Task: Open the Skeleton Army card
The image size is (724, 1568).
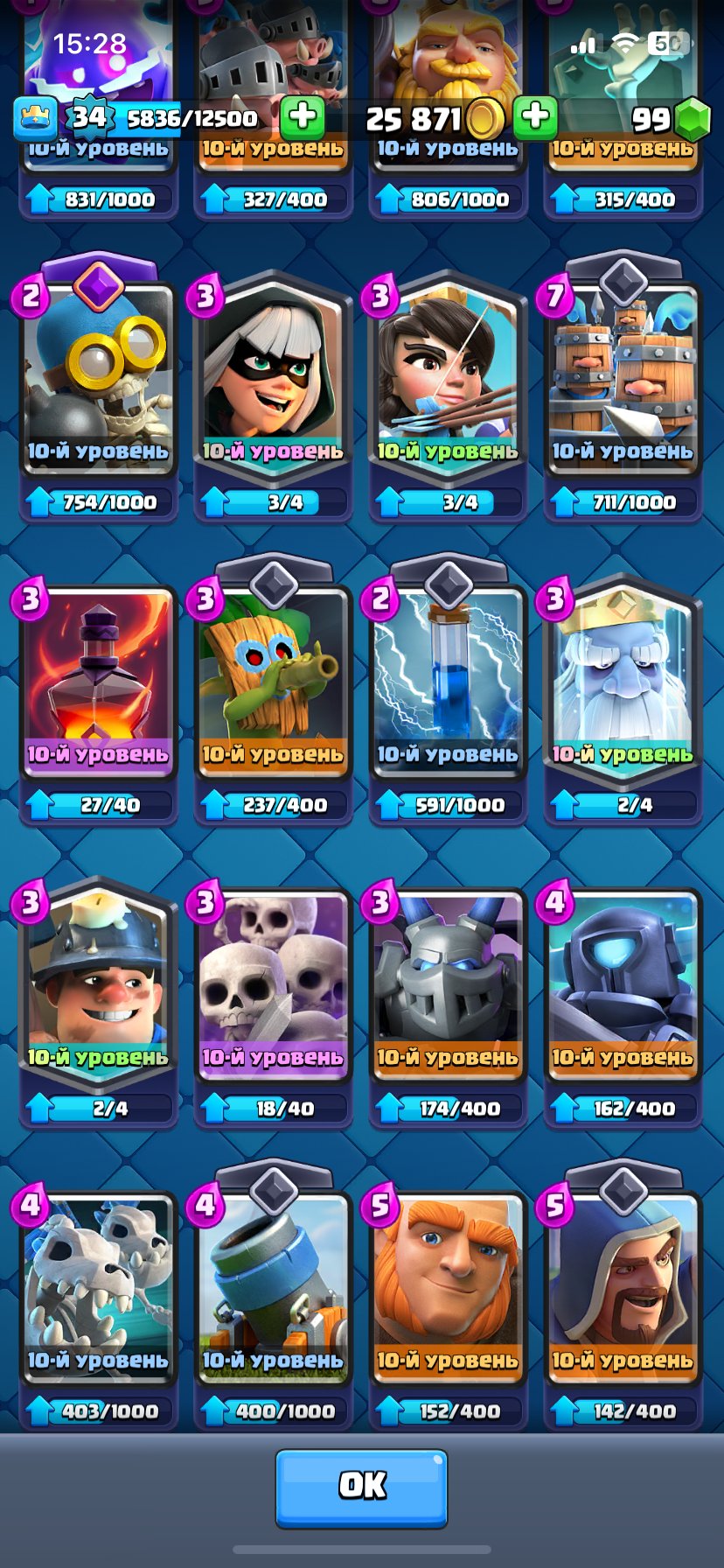Action: coord(273,984)
